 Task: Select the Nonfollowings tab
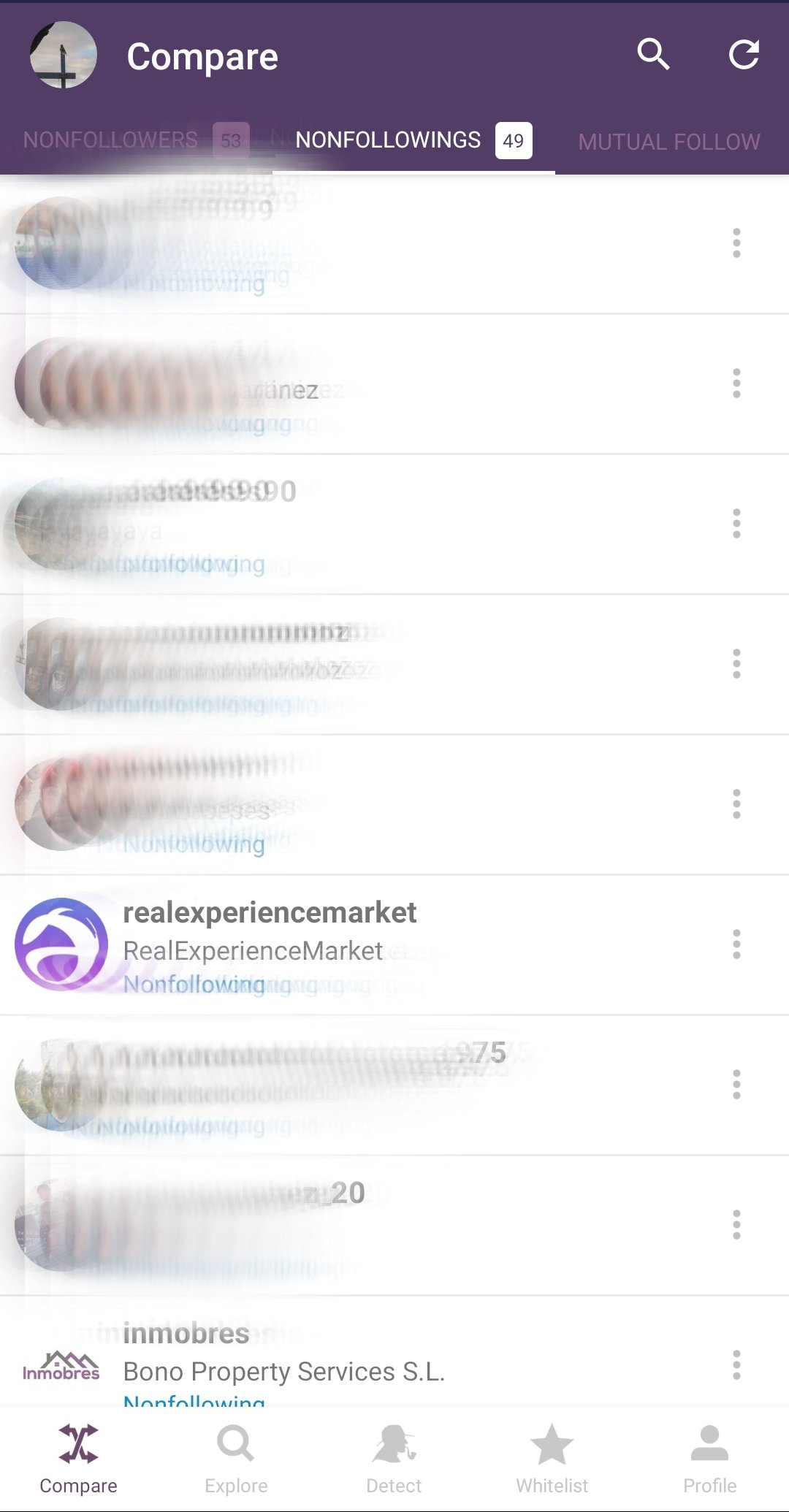coord(413,140)
